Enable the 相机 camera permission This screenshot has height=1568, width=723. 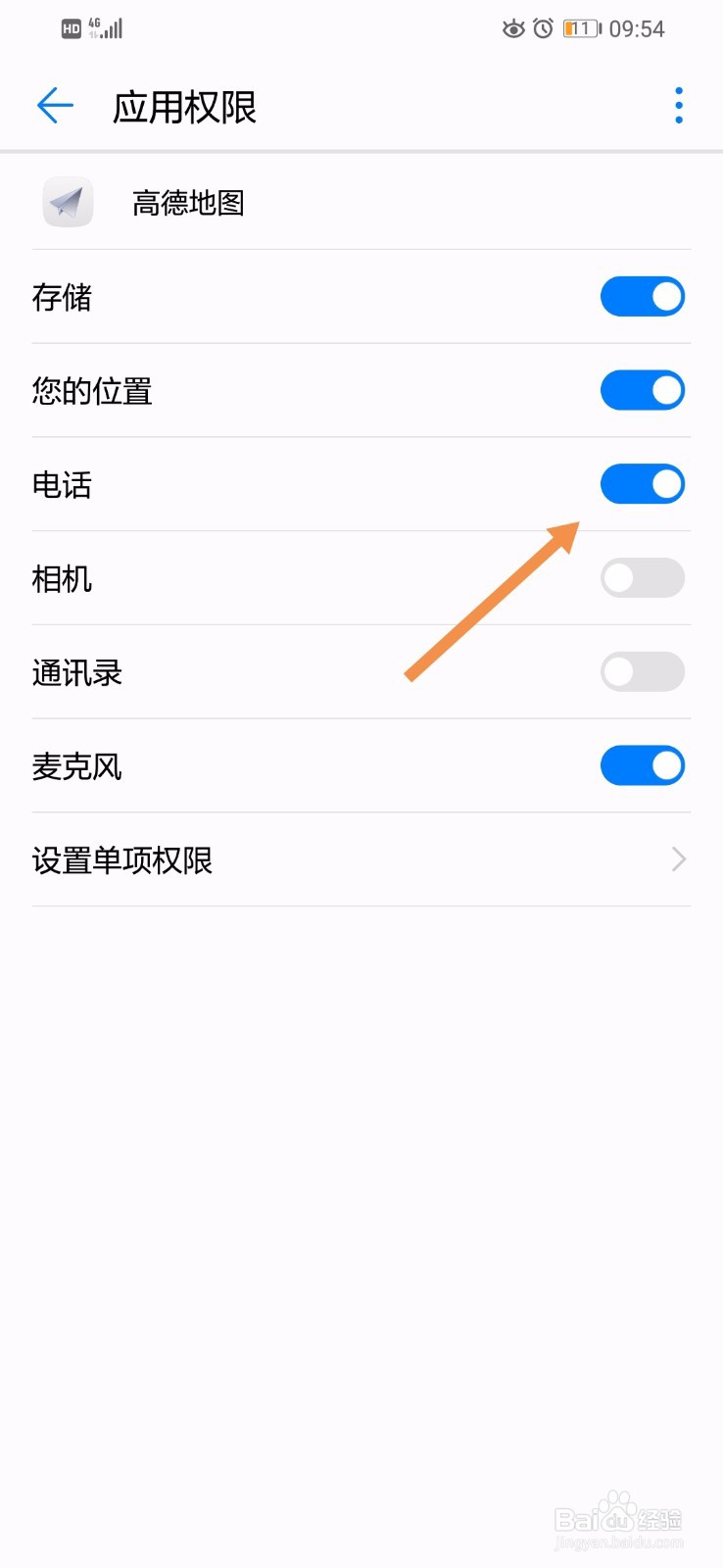click(643, 578)
